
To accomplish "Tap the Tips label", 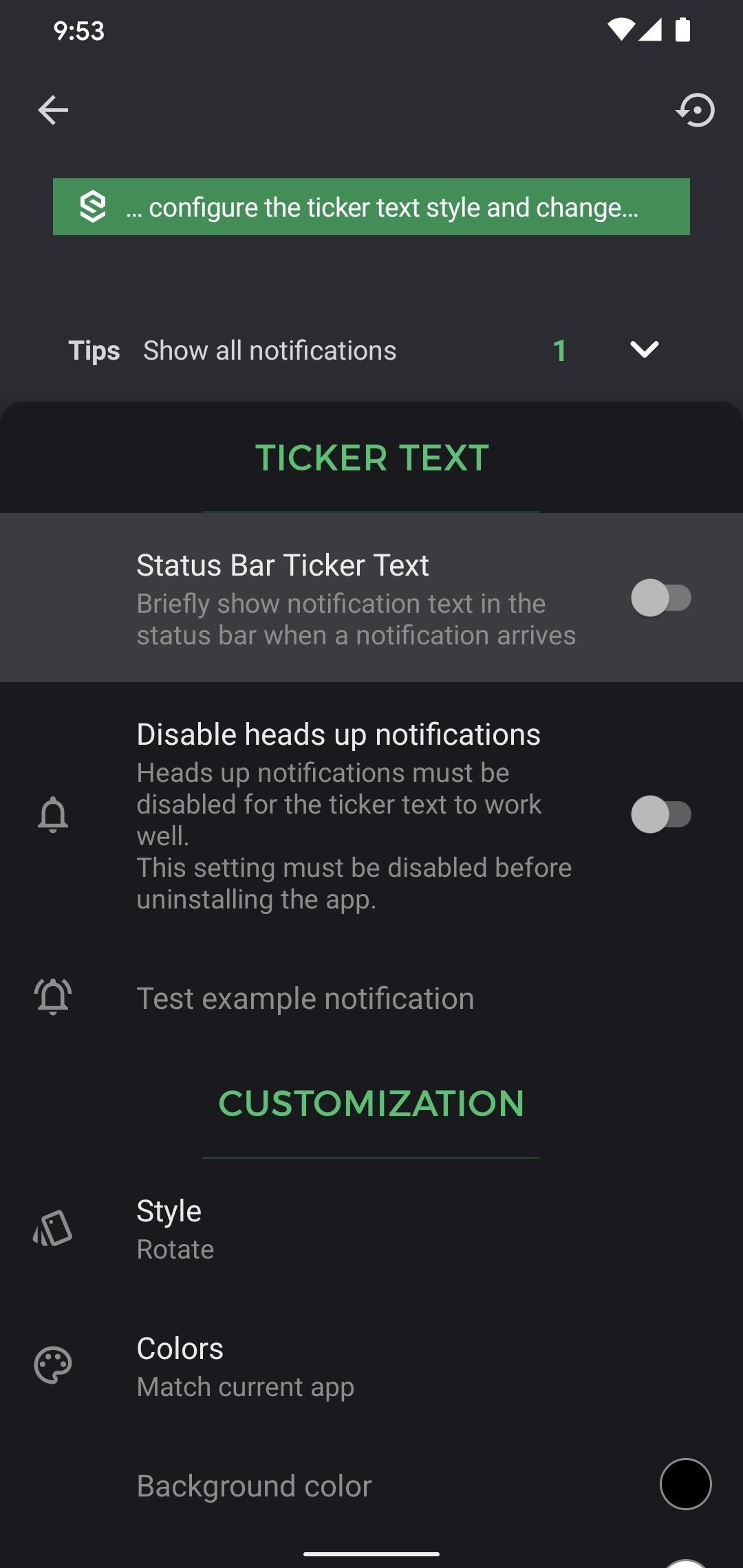I will tap(94, 349).
